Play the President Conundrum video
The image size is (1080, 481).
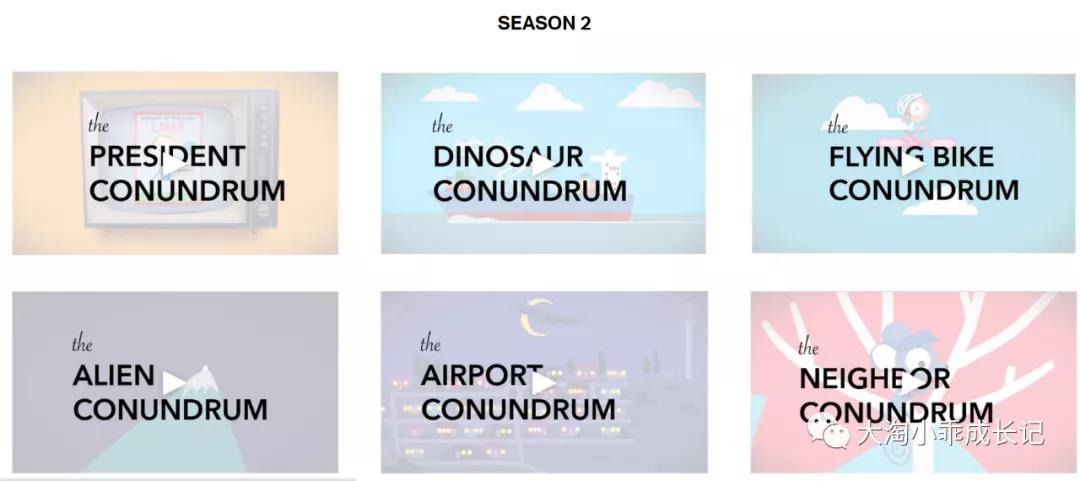point(175,165)
